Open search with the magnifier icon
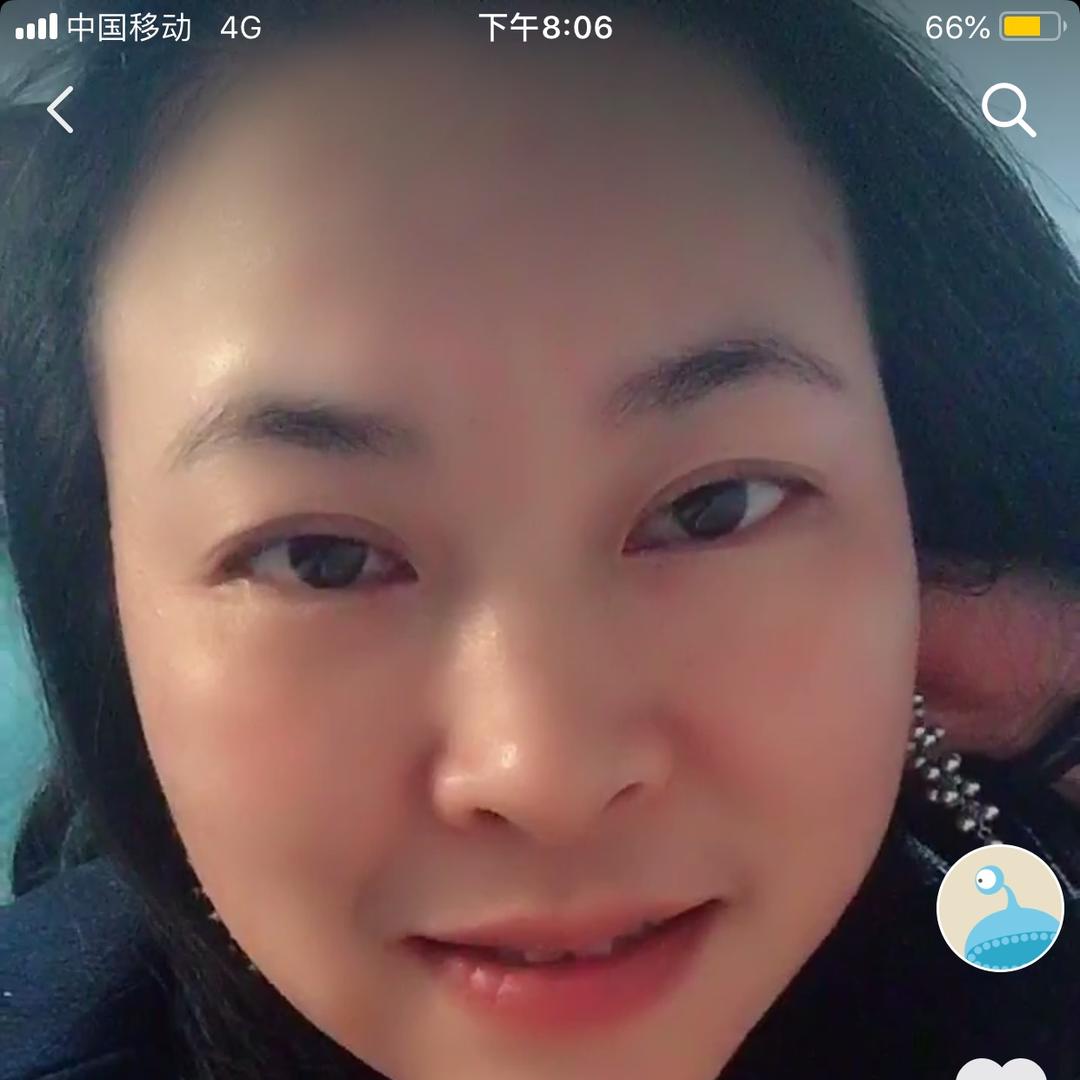The width and height of the screenshot is (1080, 1080). [x=1007, y=110]
